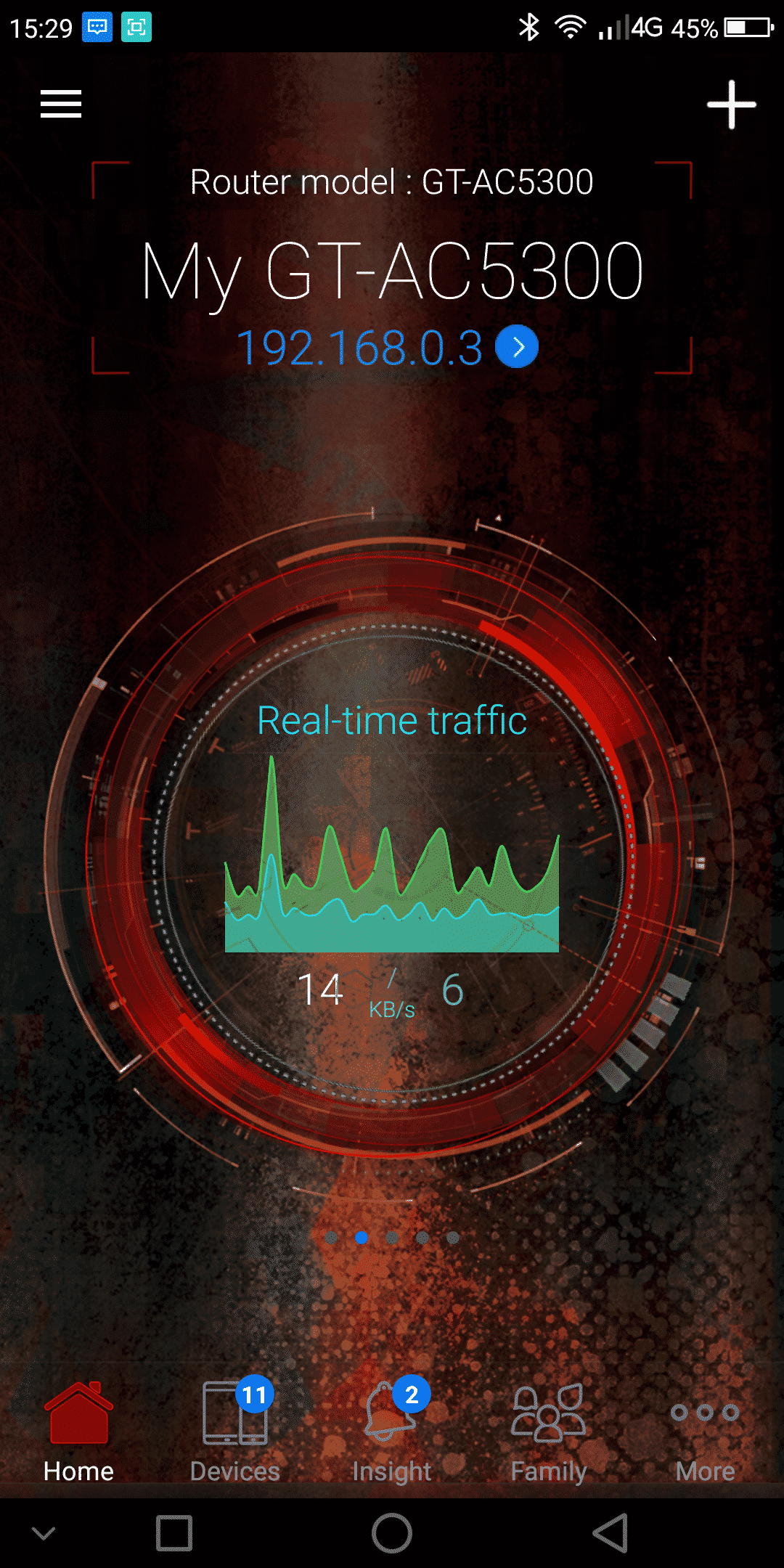This screenshot has width=784, height=1568.
Task: Open the hamburger menu
Action: [61, 104]
